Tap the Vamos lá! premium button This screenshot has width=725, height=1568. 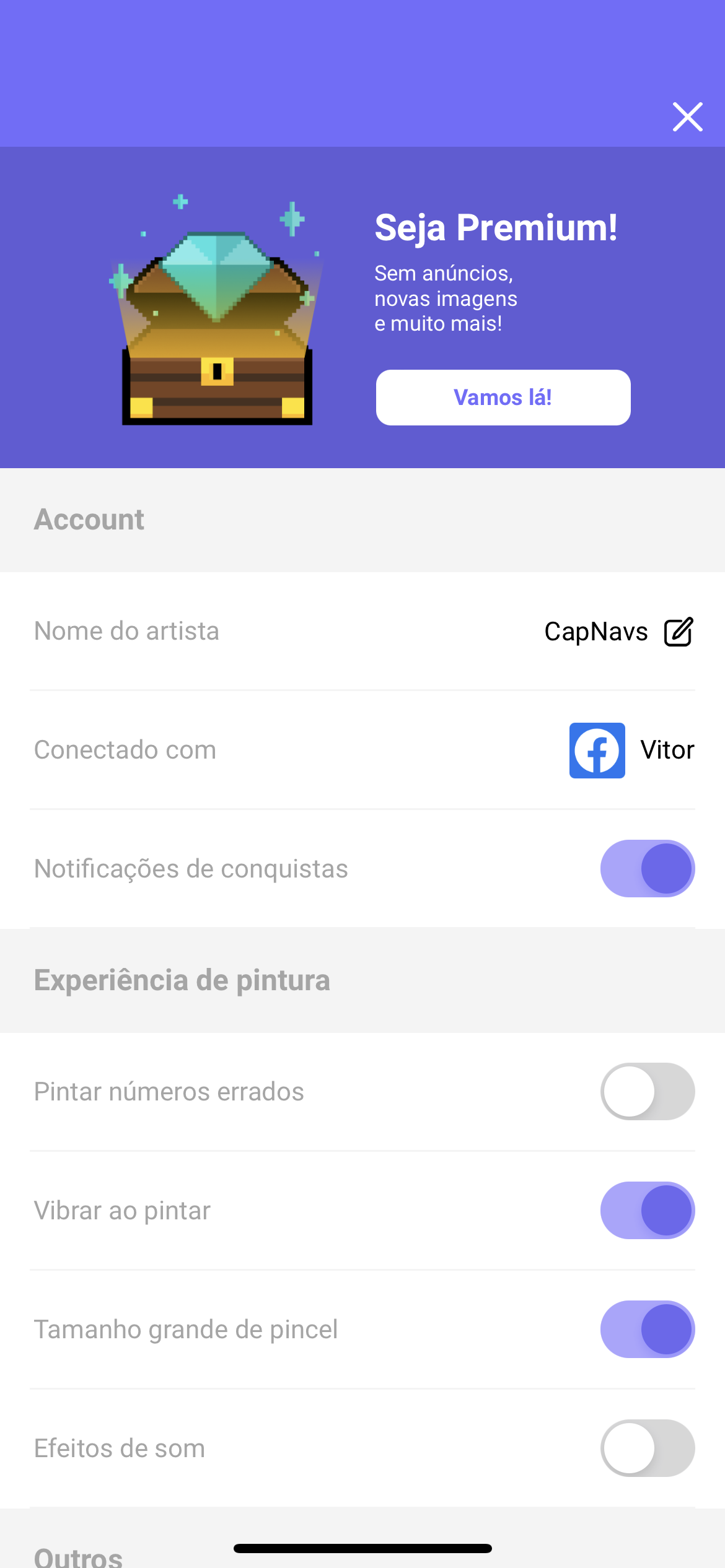(503, 398)
